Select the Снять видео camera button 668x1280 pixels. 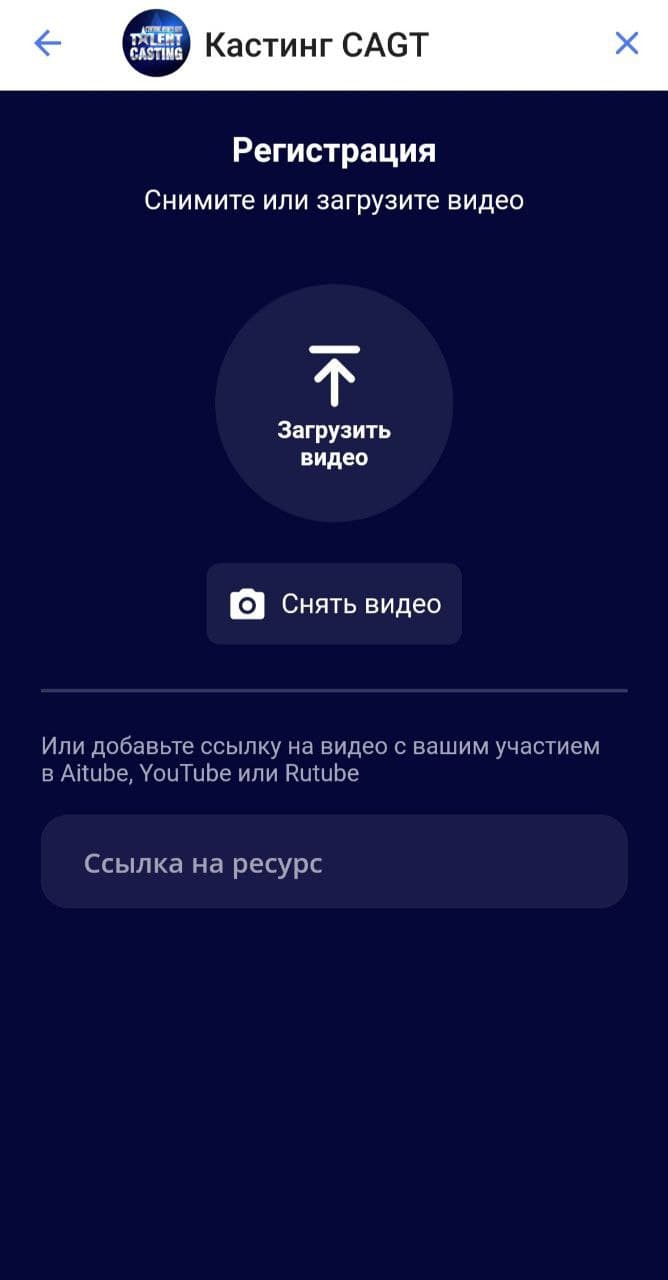click(334, 604)
